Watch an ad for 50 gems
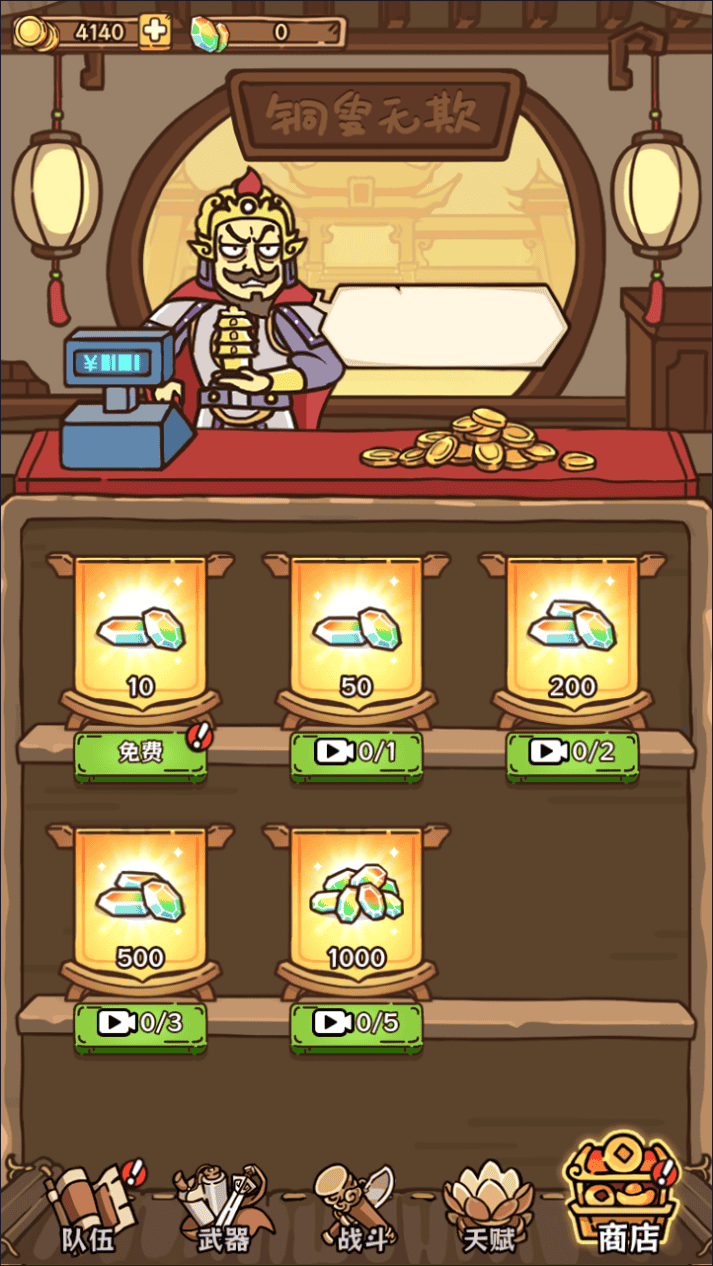Viewport: 713px width, 1266px height. coord(356,753)
